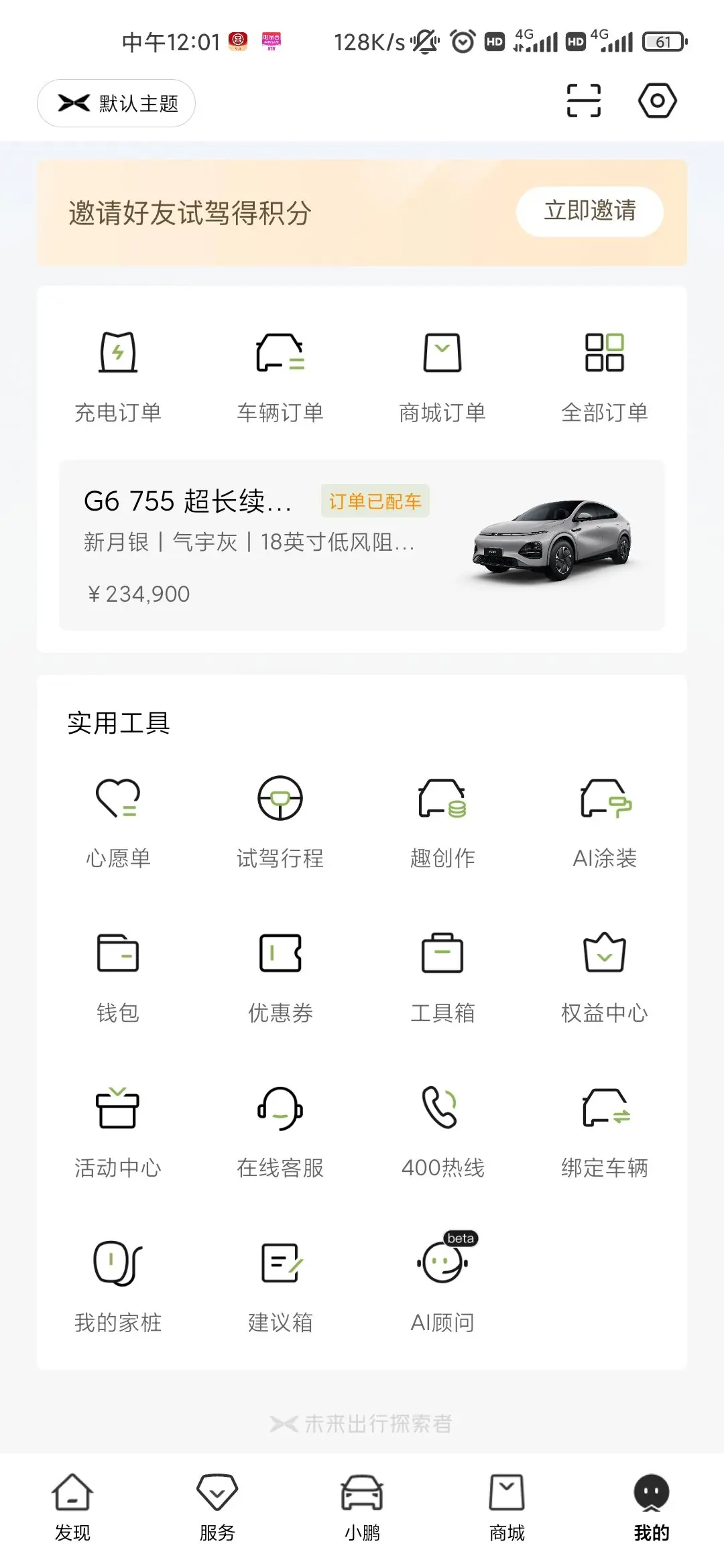Open 钱包 wallet

(118, 977)
